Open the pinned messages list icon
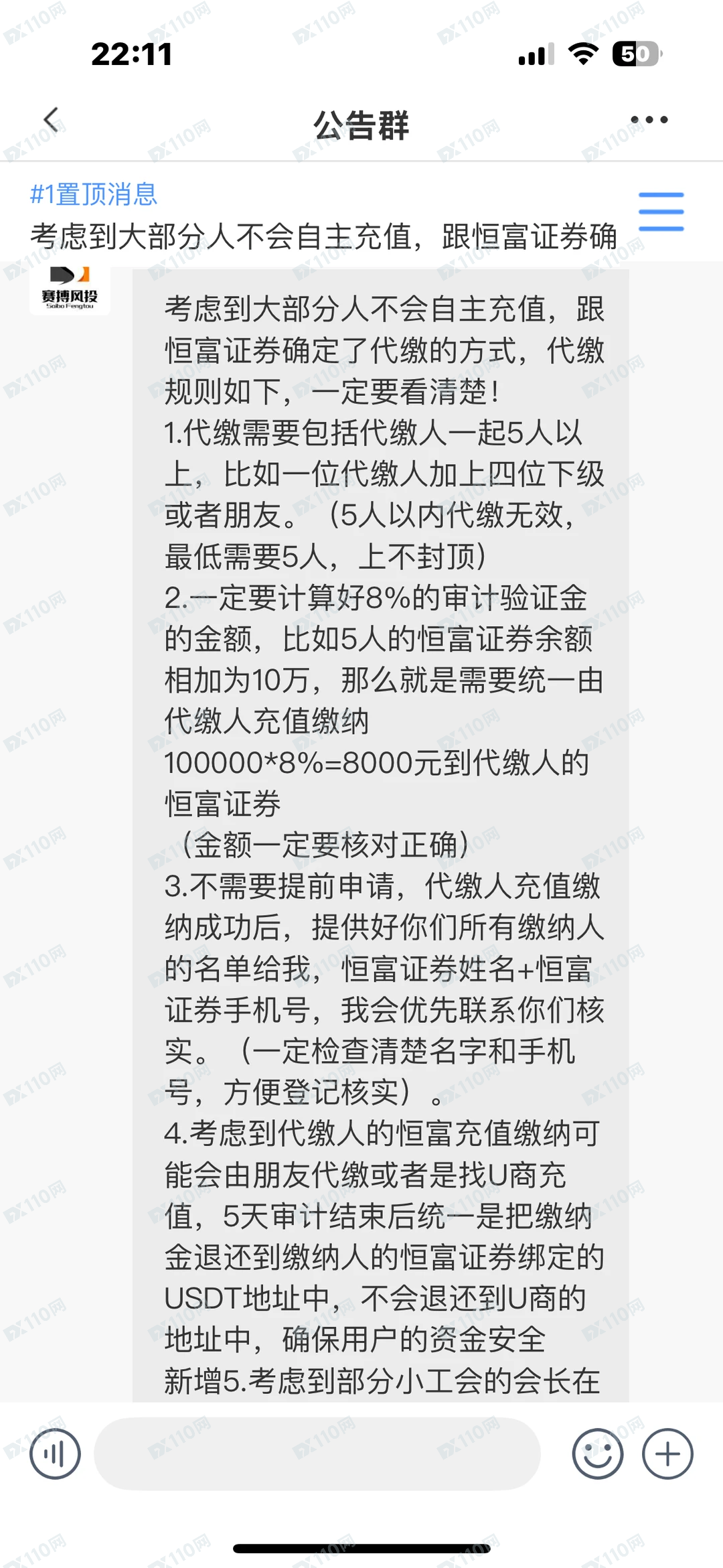This screenshot has height=1568, width=723. [661, 212]
